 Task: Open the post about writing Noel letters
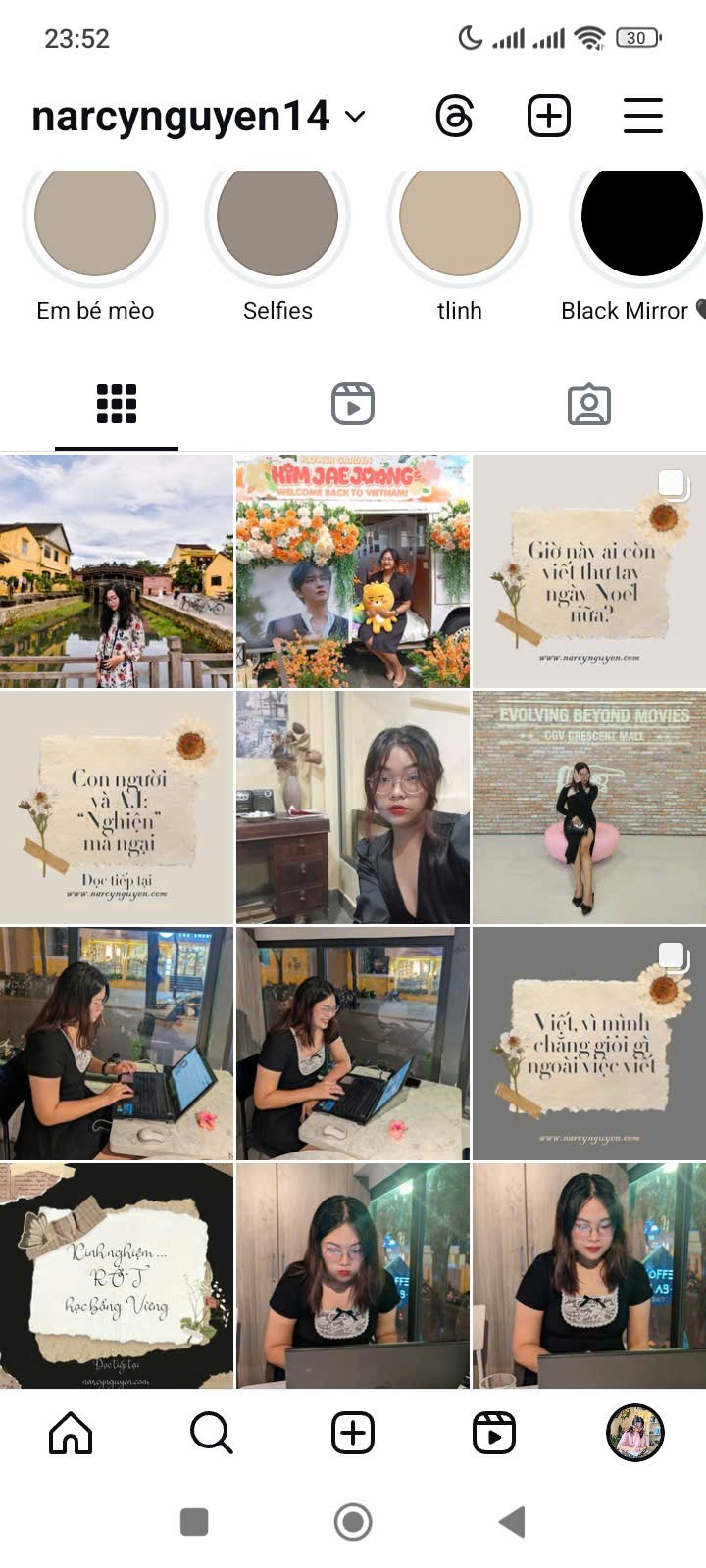pos(589,571)
